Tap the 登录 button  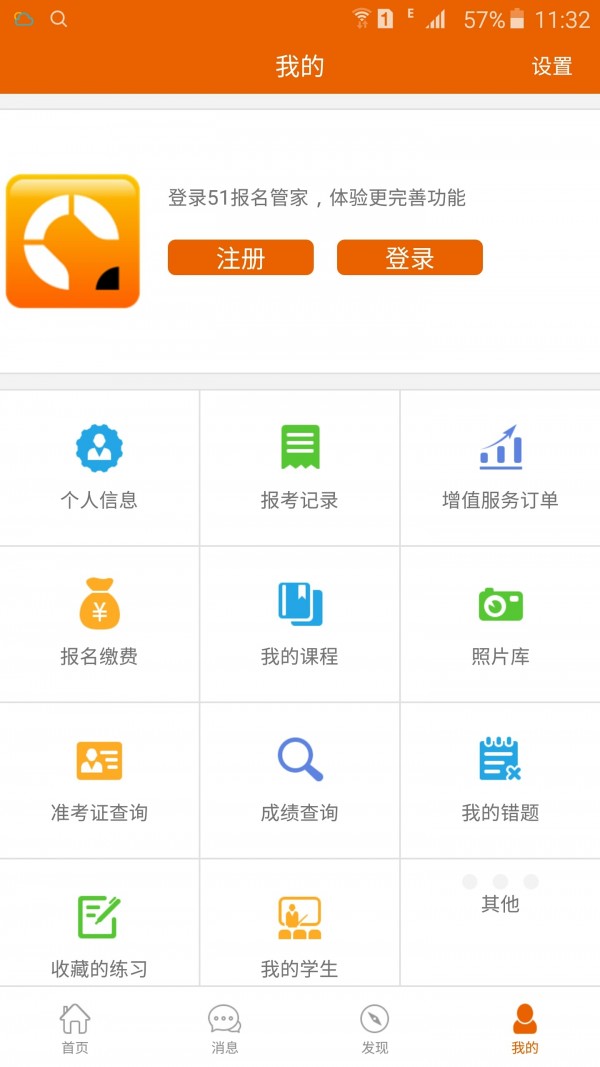410,257
